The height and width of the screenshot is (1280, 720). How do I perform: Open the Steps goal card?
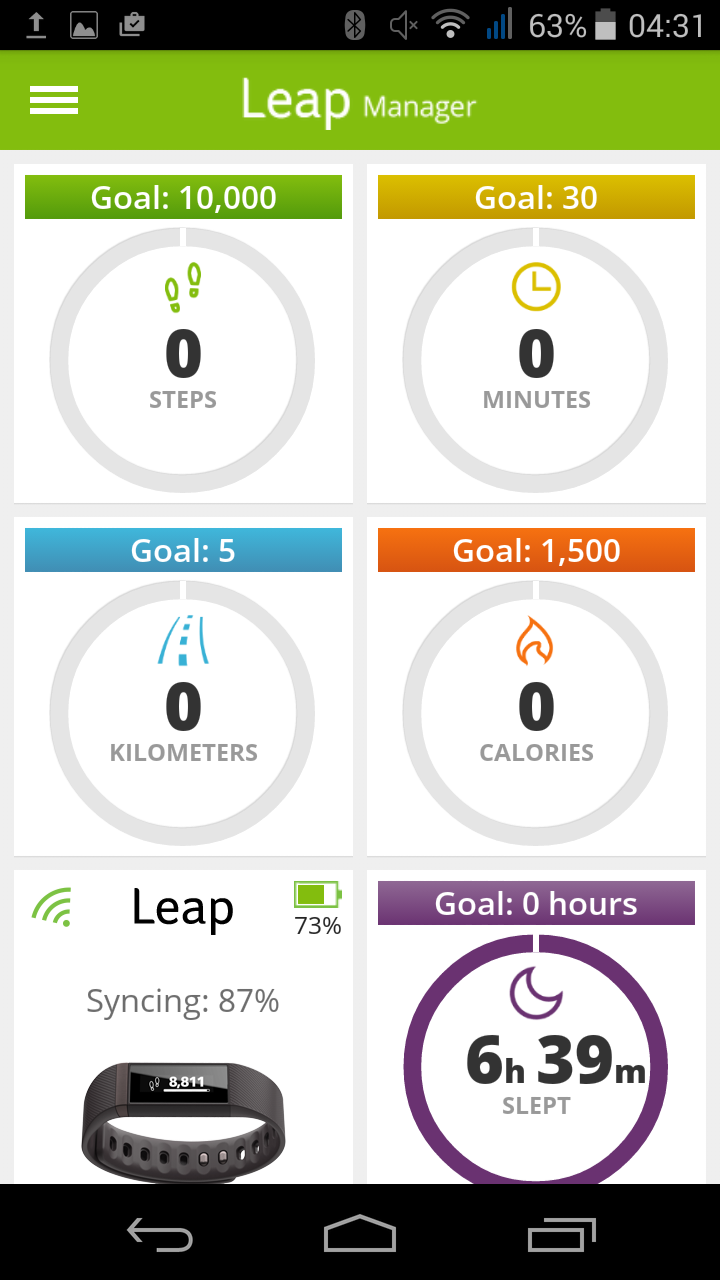[183, 333]
